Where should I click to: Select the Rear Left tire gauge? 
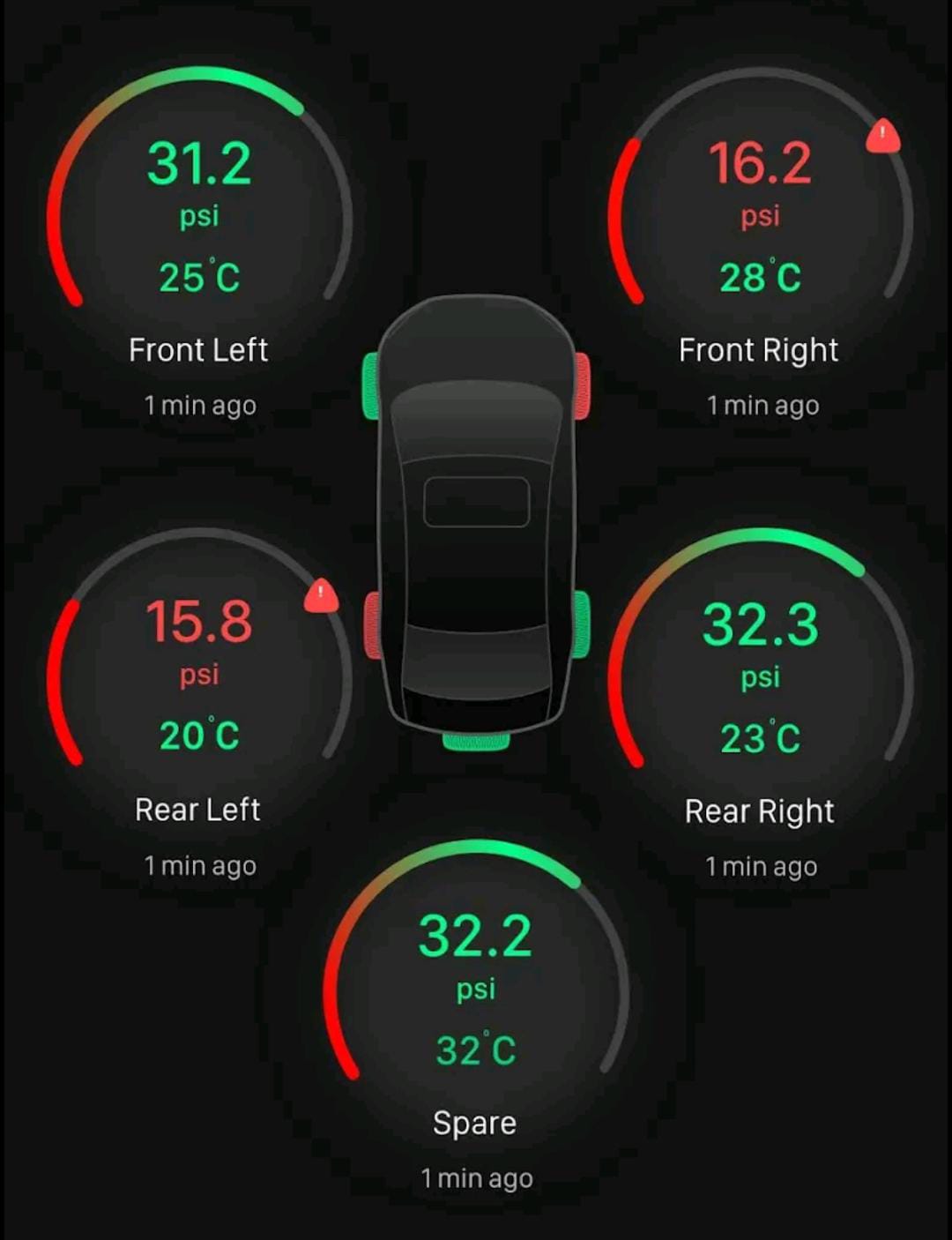coord(199,677)
